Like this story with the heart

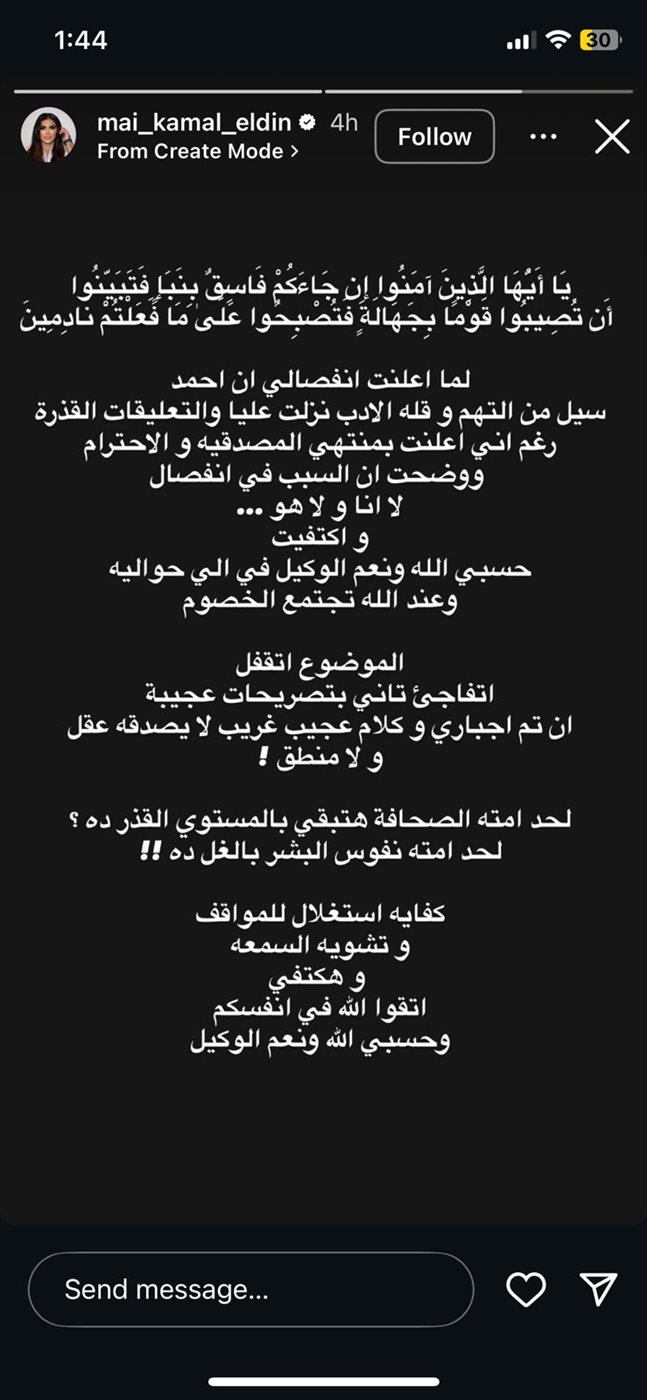526,1289
